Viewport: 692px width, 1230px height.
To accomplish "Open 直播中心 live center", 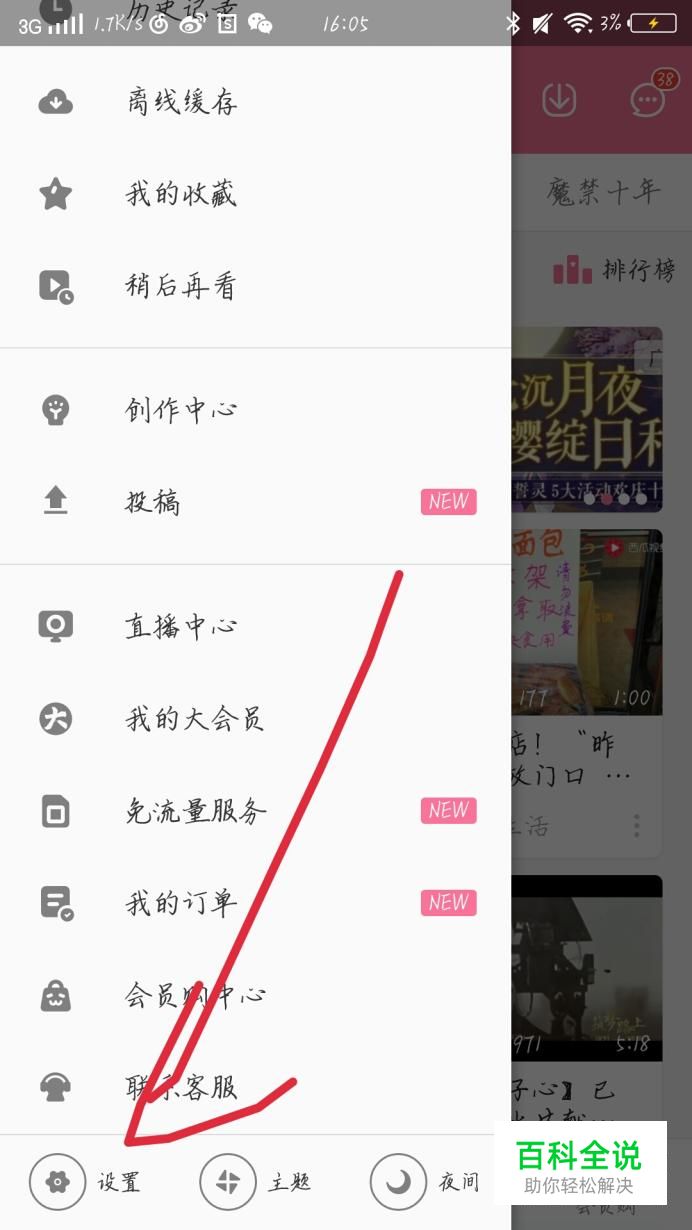I will click(255, 626).
